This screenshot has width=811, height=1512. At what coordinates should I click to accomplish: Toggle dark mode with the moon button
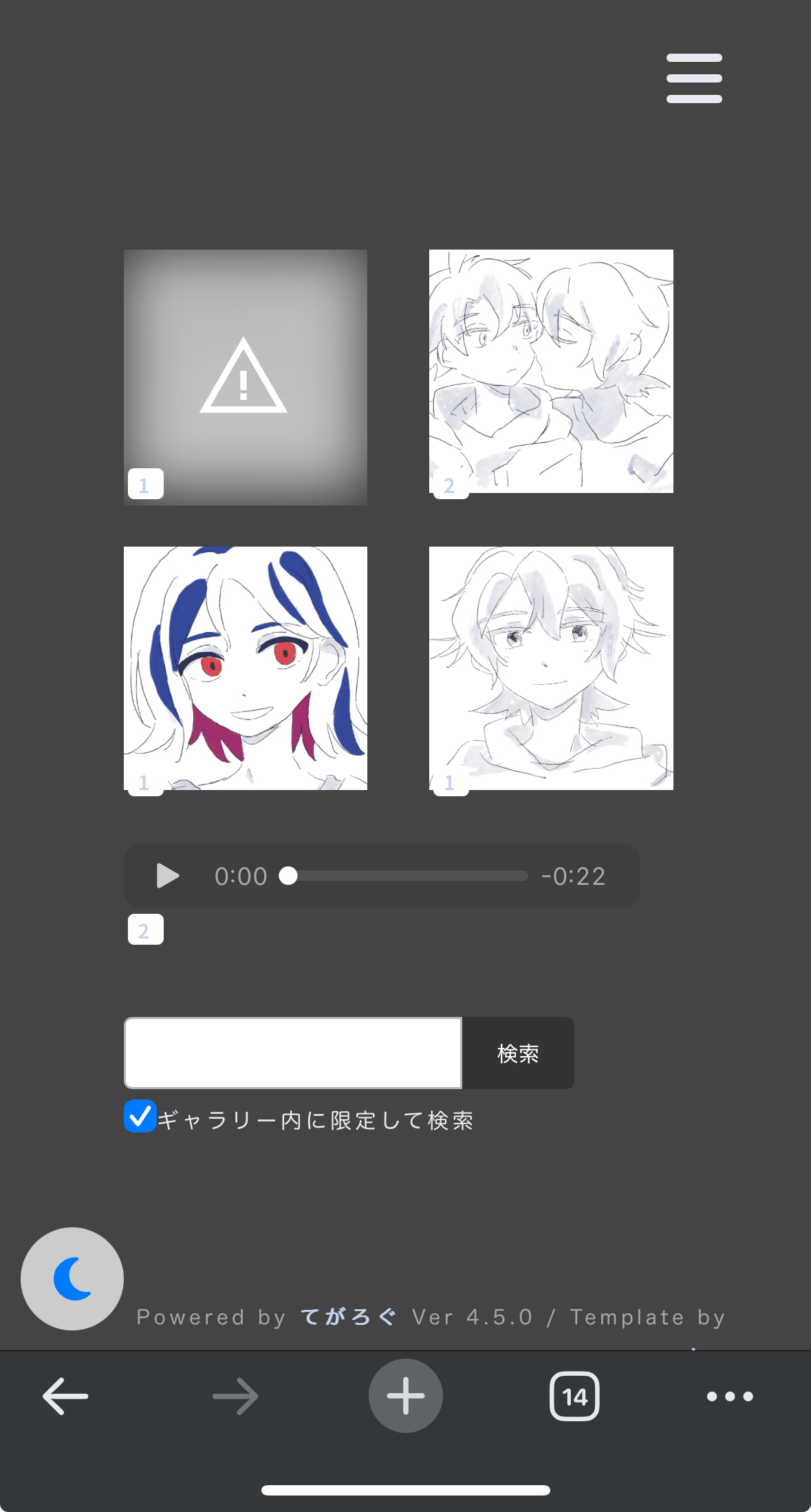tap(72, 1279)
